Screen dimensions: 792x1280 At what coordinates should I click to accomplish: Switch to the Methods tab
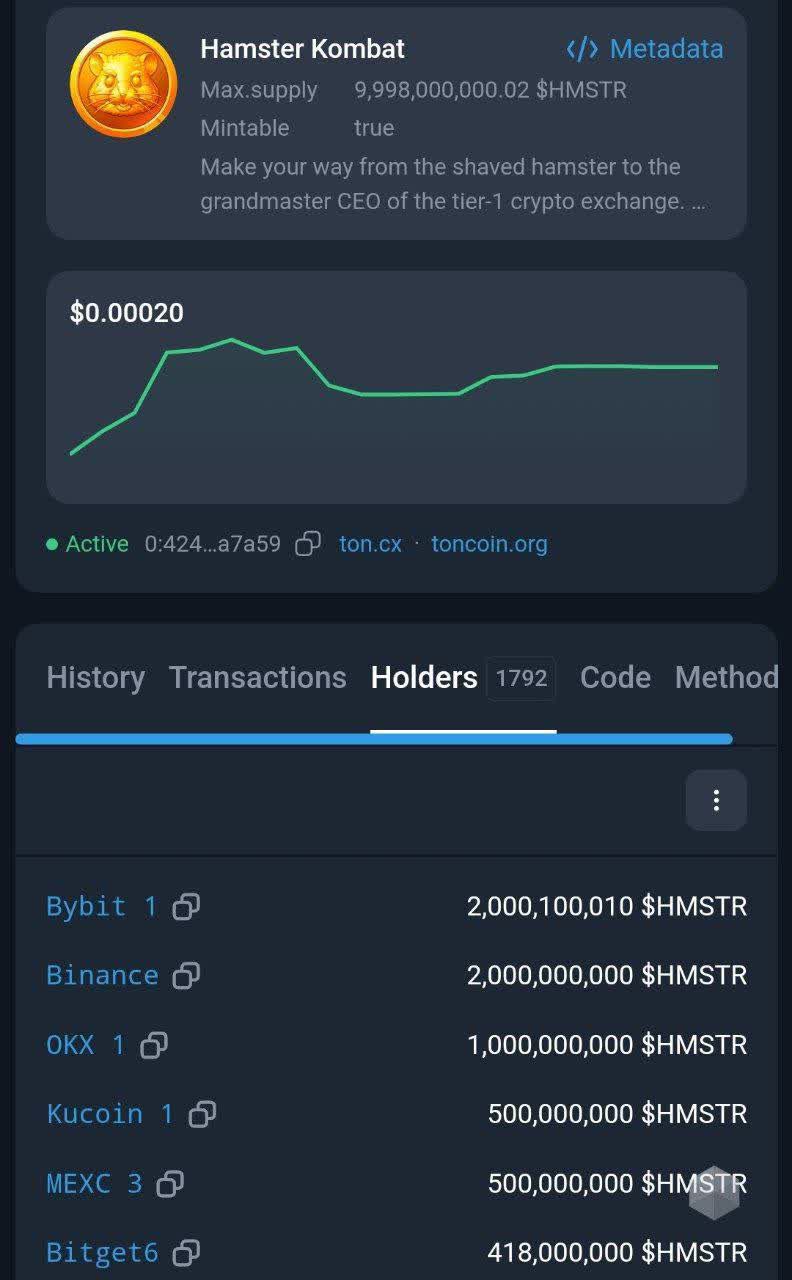[x=726, y=677]
